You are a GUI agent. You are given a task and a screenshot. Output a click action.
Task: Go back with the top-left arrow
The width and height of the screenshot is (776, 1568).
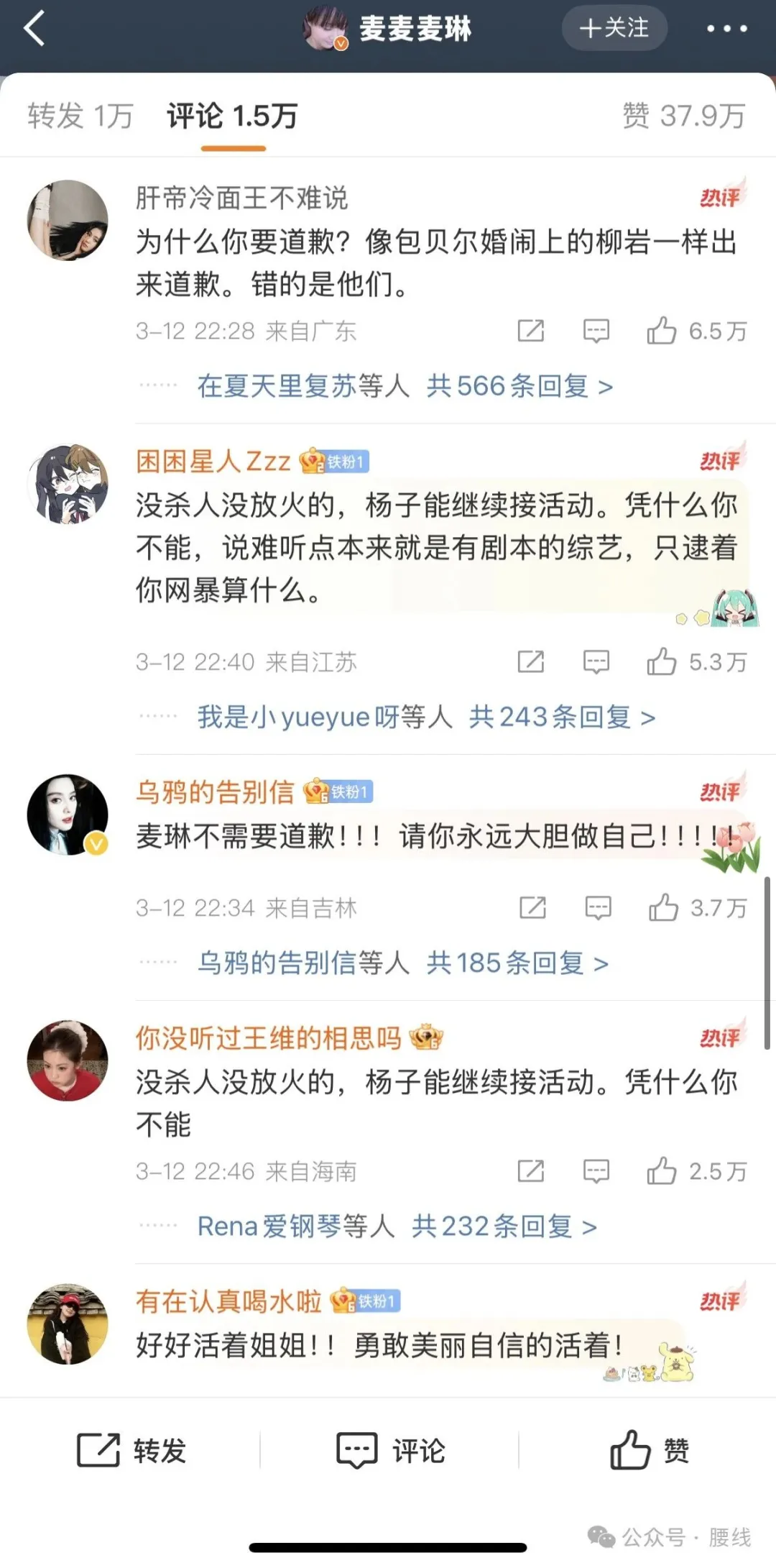click(34, 28)
